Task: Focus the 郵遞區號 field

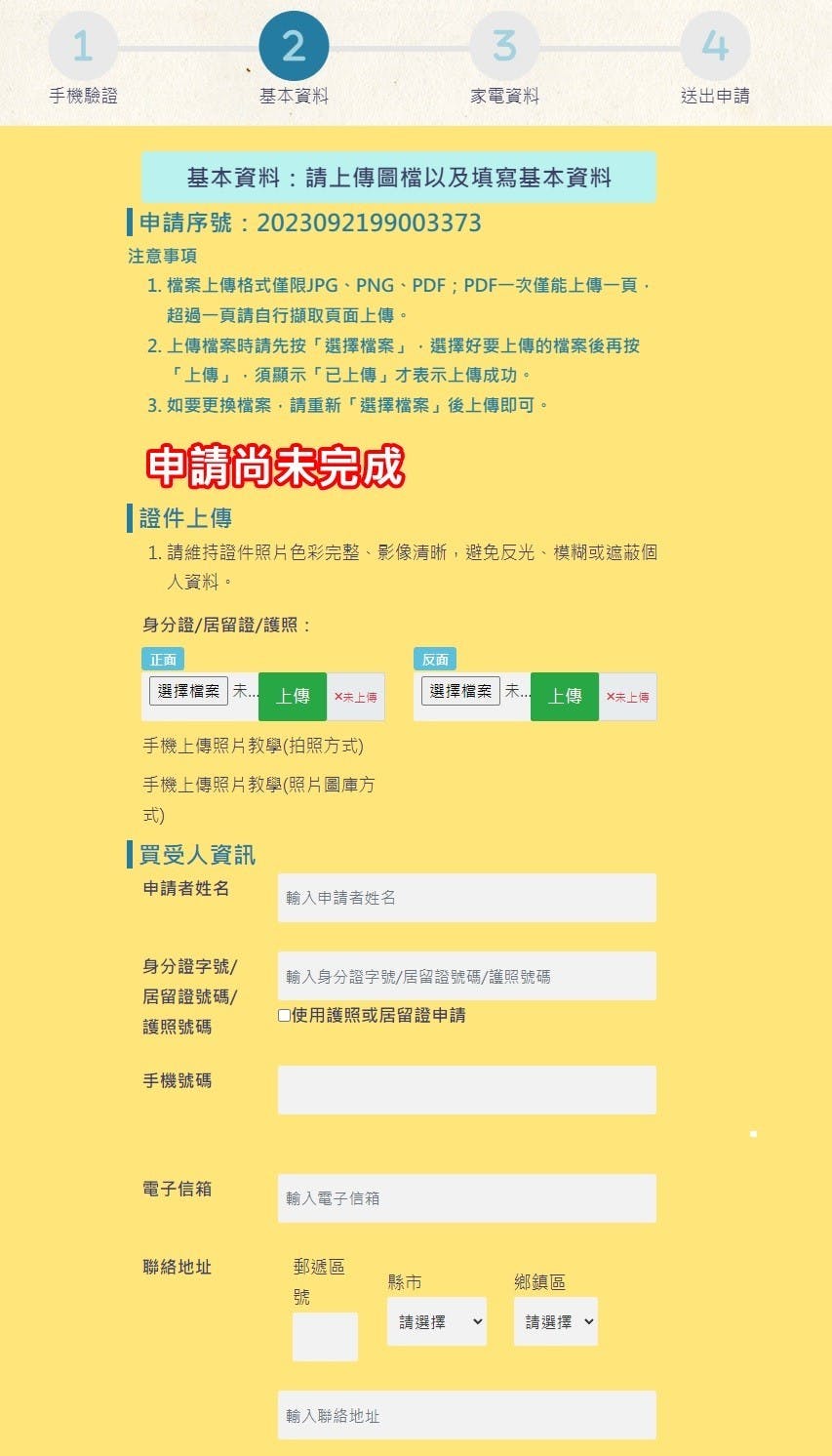Action: click(325, 1337)
